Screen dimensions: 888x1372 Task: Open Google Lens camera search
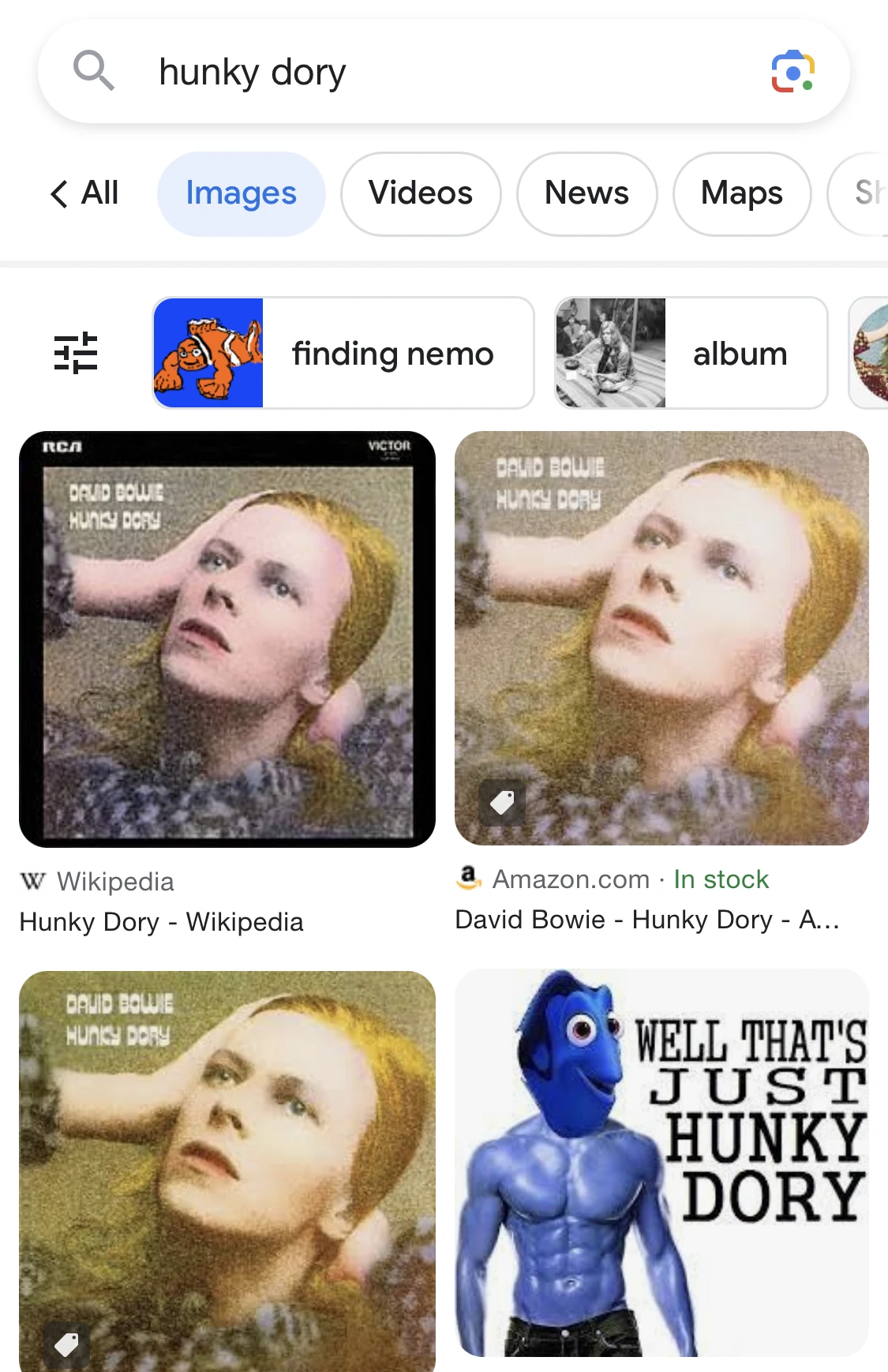point(792,72)
